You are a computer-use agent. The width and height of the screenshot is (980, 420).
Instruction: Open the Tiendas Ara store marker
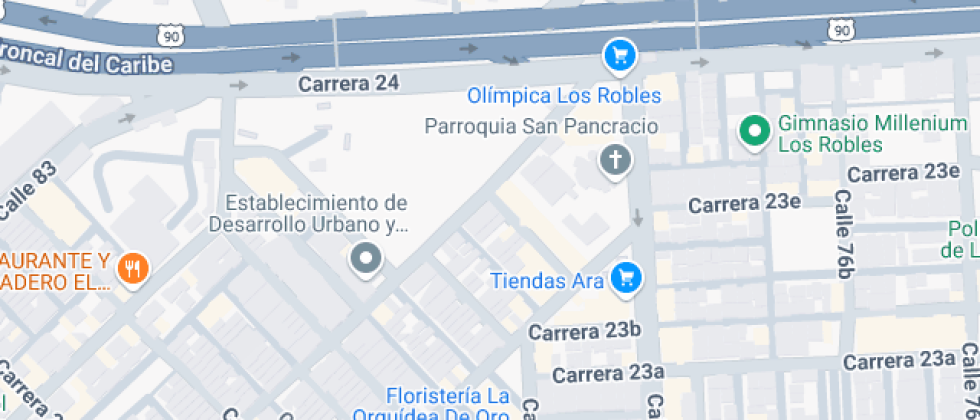627,278
